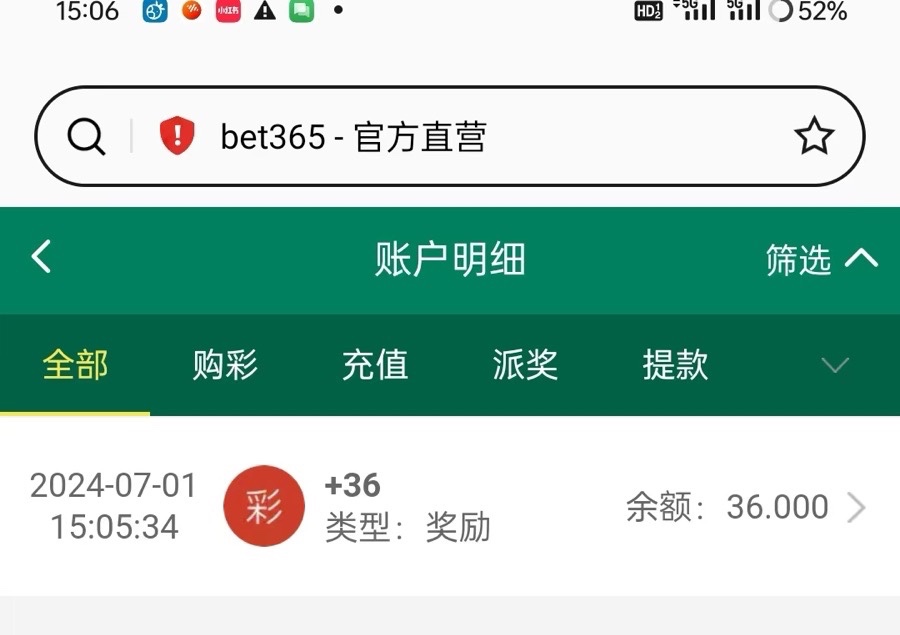Screen dimensions: 900x635
Task: Select the 充值 tab
Action: (375, 365)
